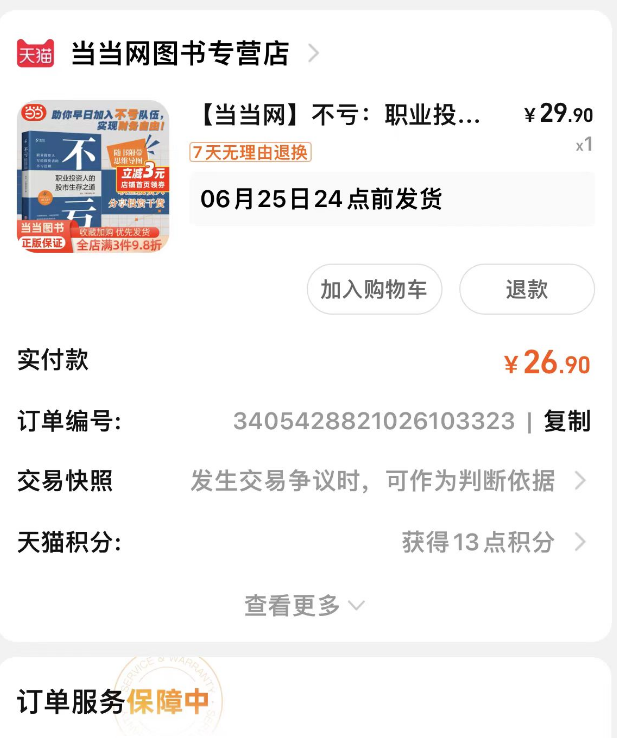Copy the order number with 复制
This screenshot has height=738, width=617.
[x=567, y=421]
